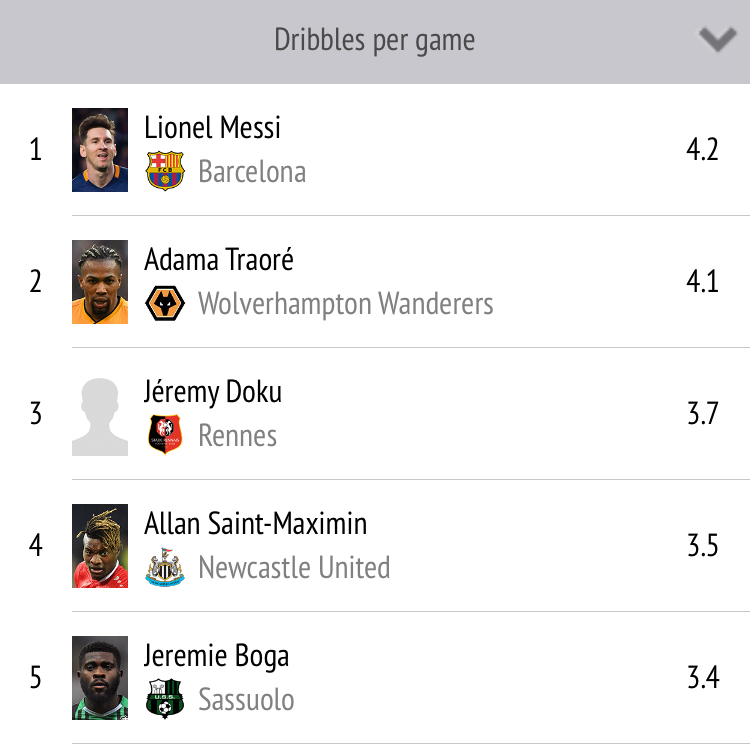Tap Jeremie Boga's row
750x745 pixels.
tap(216, 657)
